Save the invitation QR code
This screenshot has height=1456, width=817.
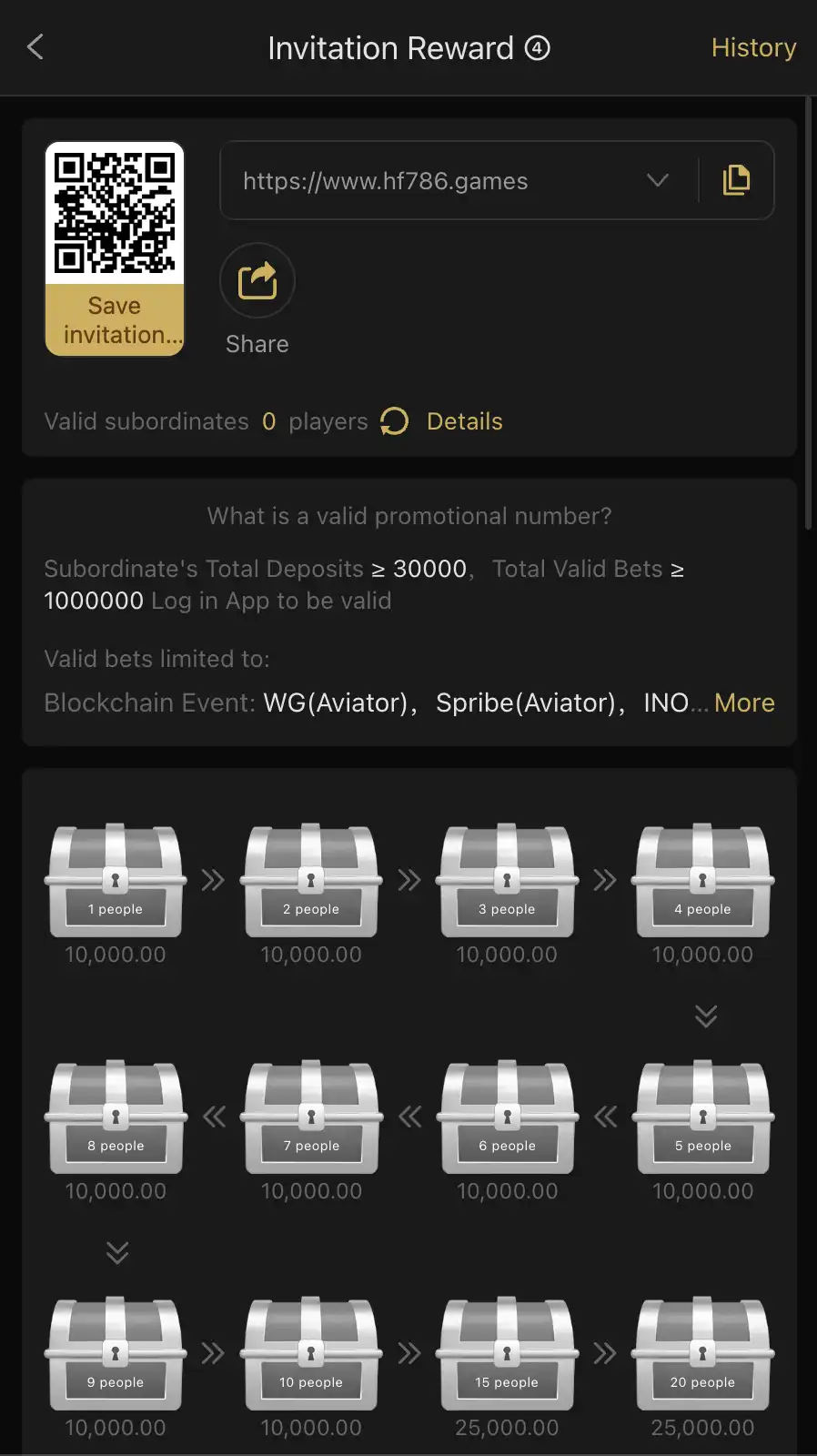coord(115,320)
